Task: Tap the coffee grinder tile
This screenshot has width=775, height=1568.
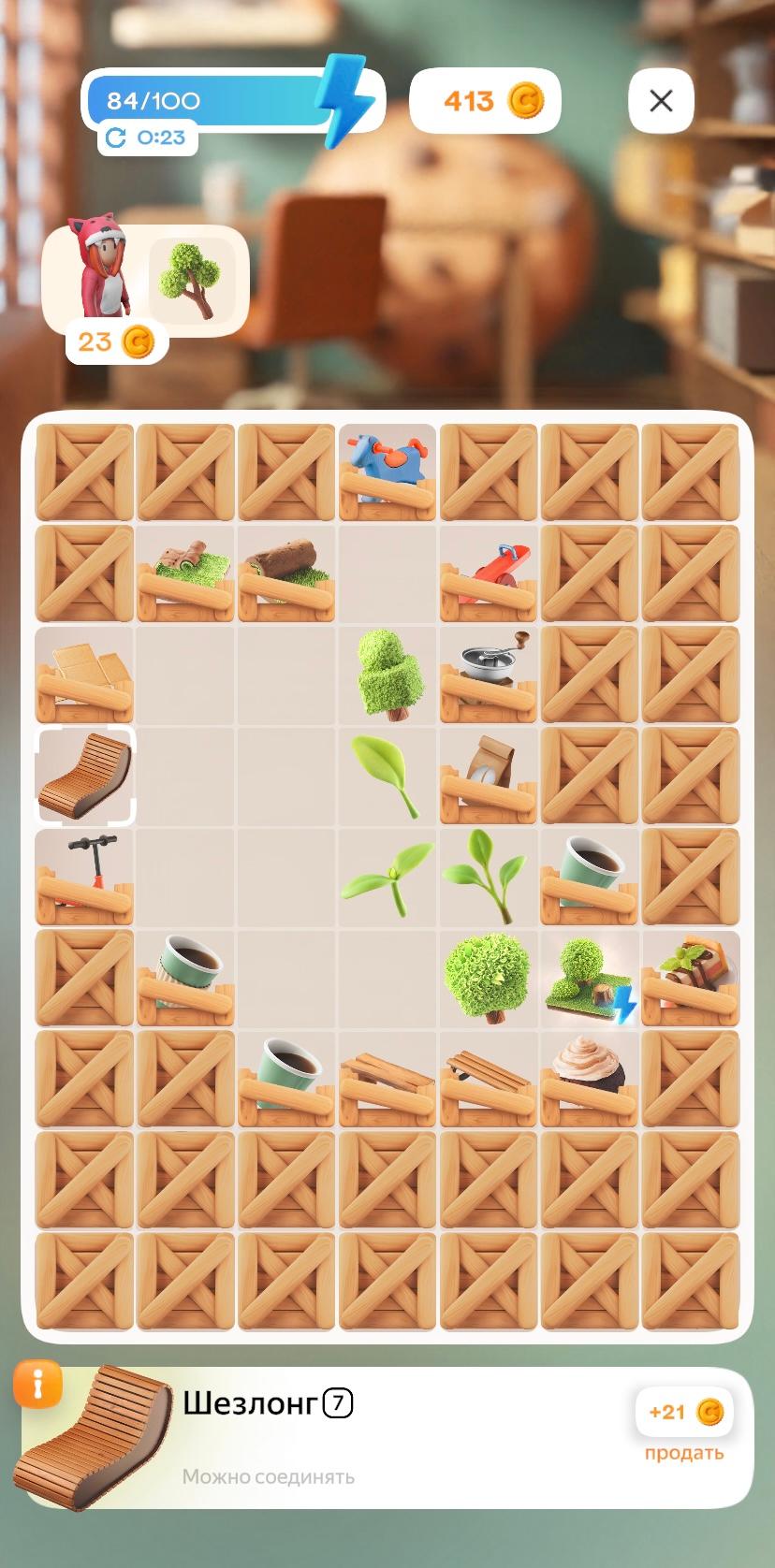Action: tap(489, 674)
